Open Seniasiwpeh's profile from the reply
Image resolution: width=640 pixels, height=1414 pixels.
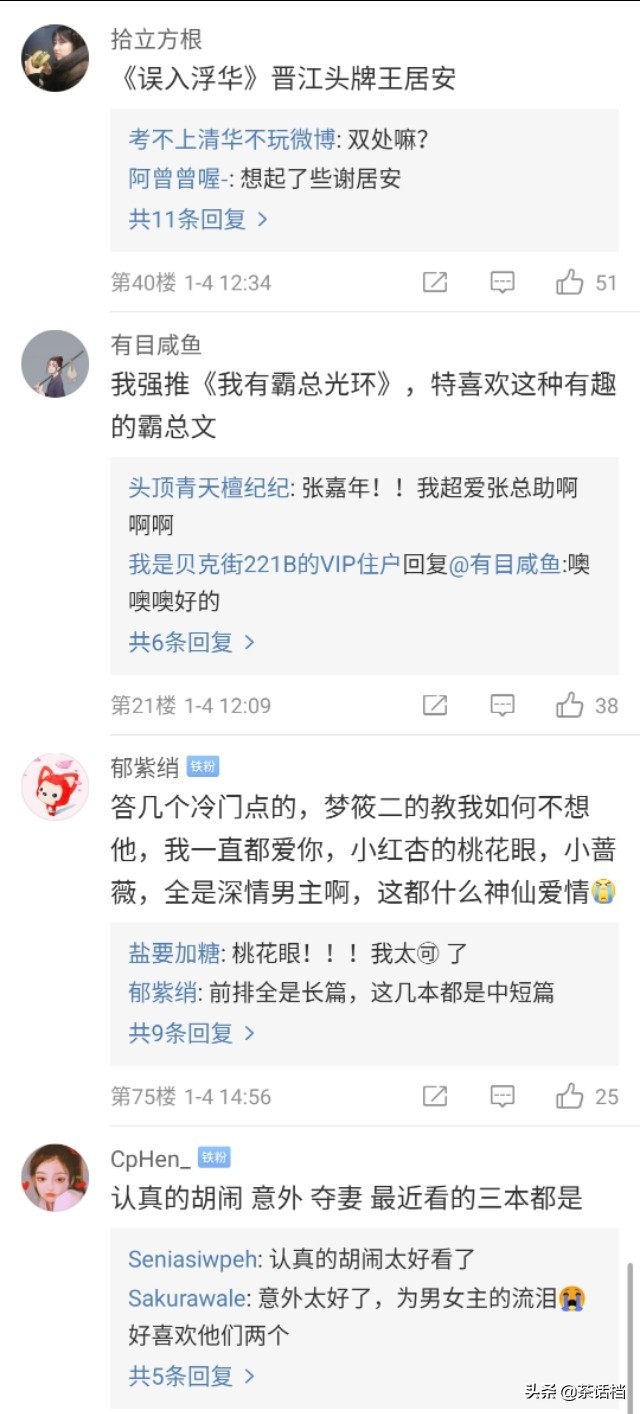point(193,1259)
